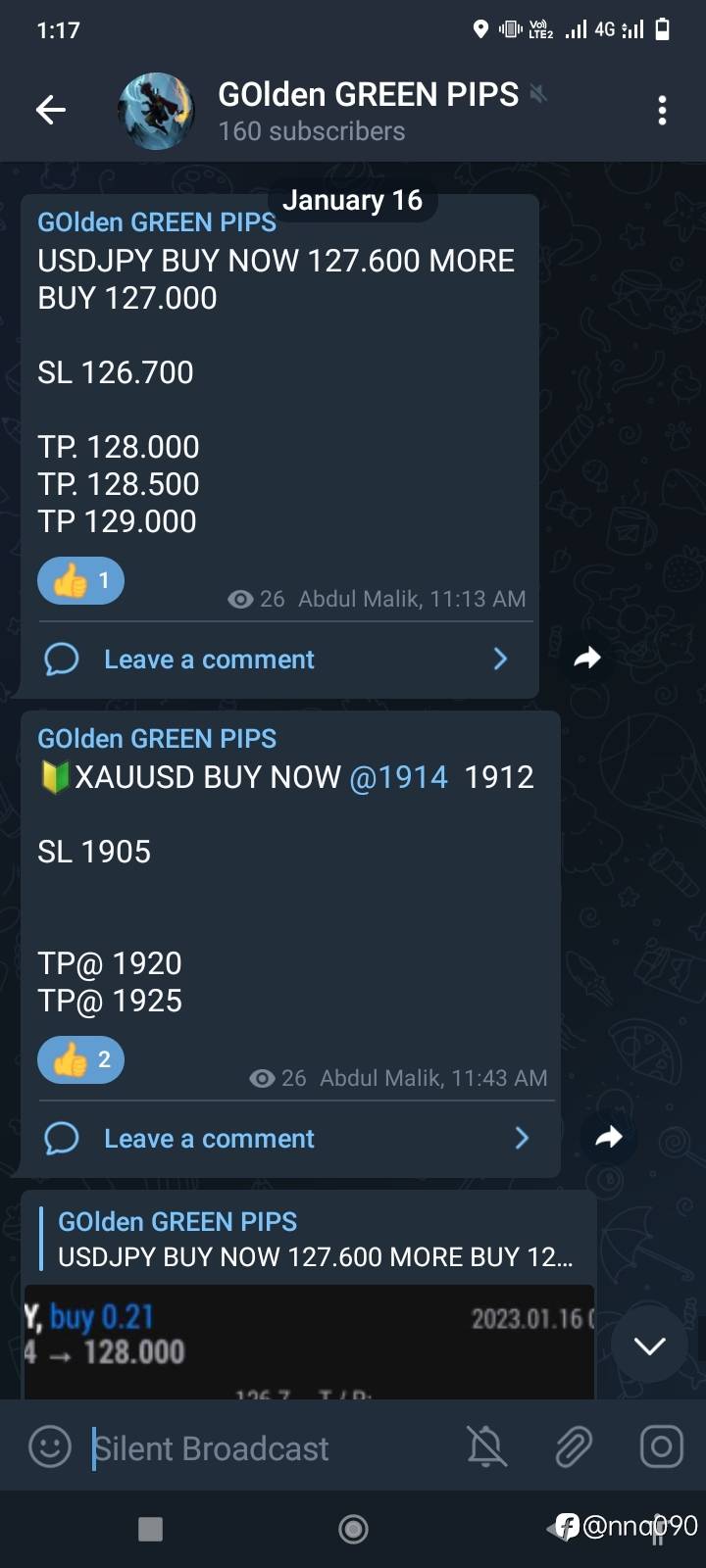
Task: Open the camera icon in the input bar
Action: tap(661, 1446)
